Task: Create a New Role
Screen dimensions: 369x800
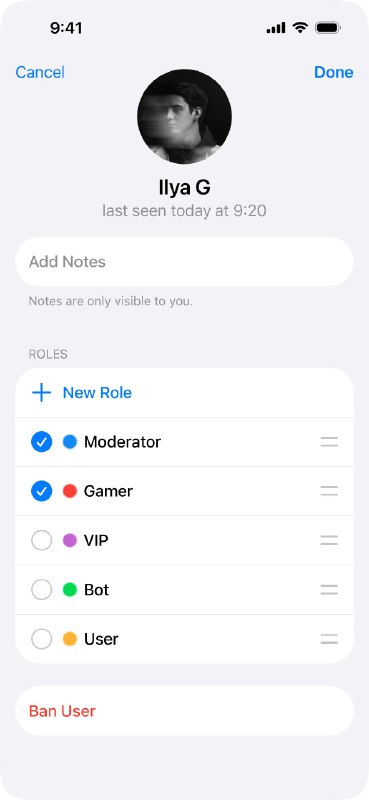Action: (x=184, y=393)
